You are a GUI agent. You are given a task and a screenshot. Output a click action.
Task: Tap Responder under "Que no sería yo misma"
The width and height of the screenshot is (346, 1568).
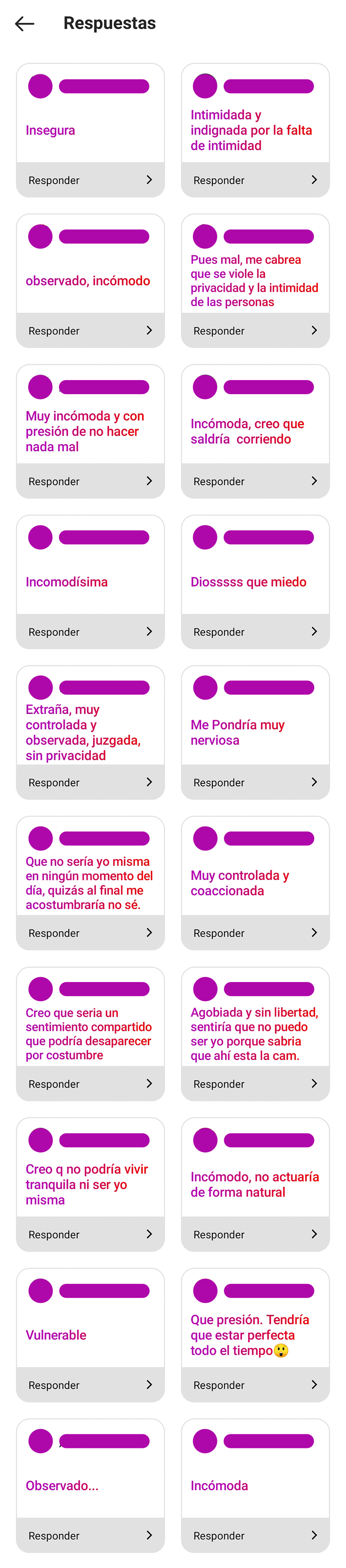[x=90, y=933]
